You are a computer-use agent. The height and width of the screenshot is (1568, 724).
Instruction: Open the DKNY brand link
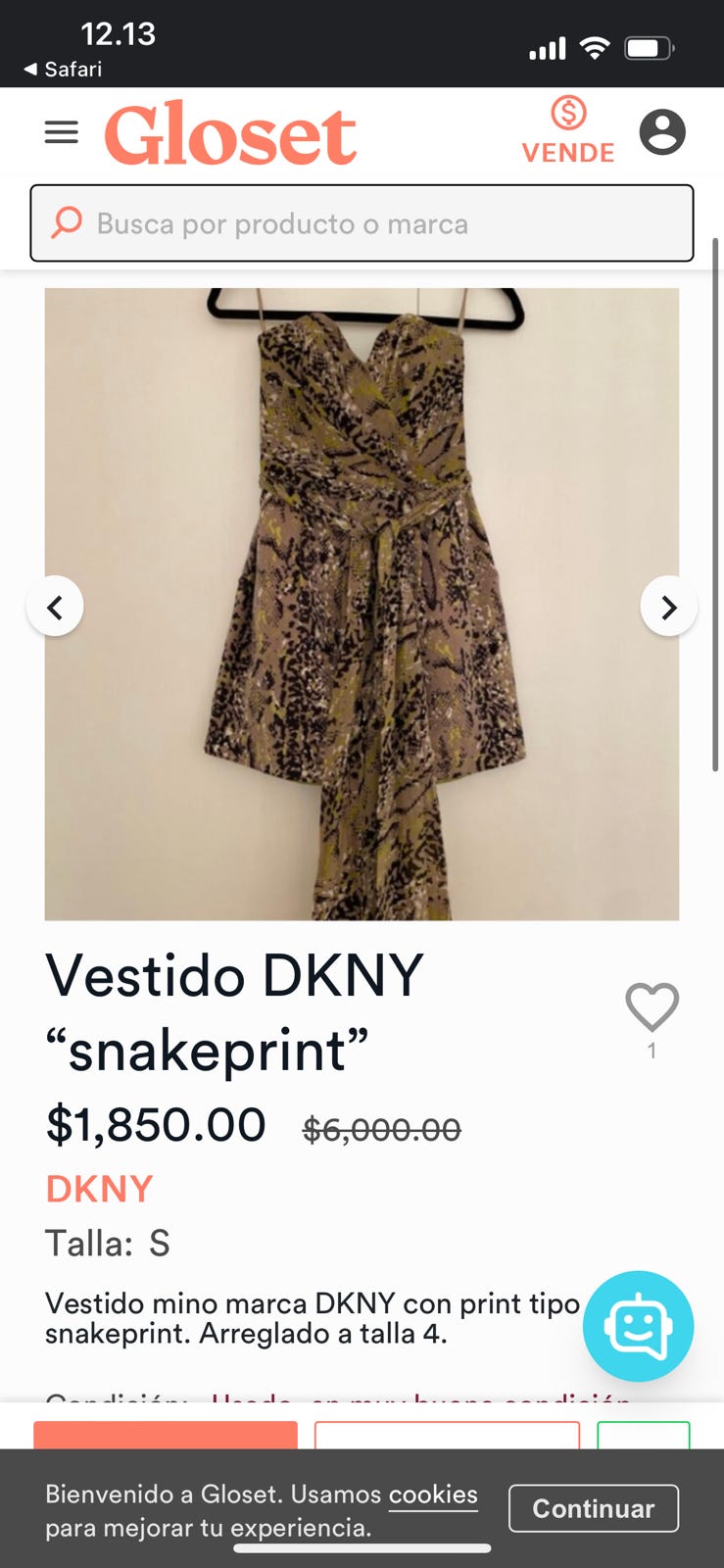[x=99, y=1189]
